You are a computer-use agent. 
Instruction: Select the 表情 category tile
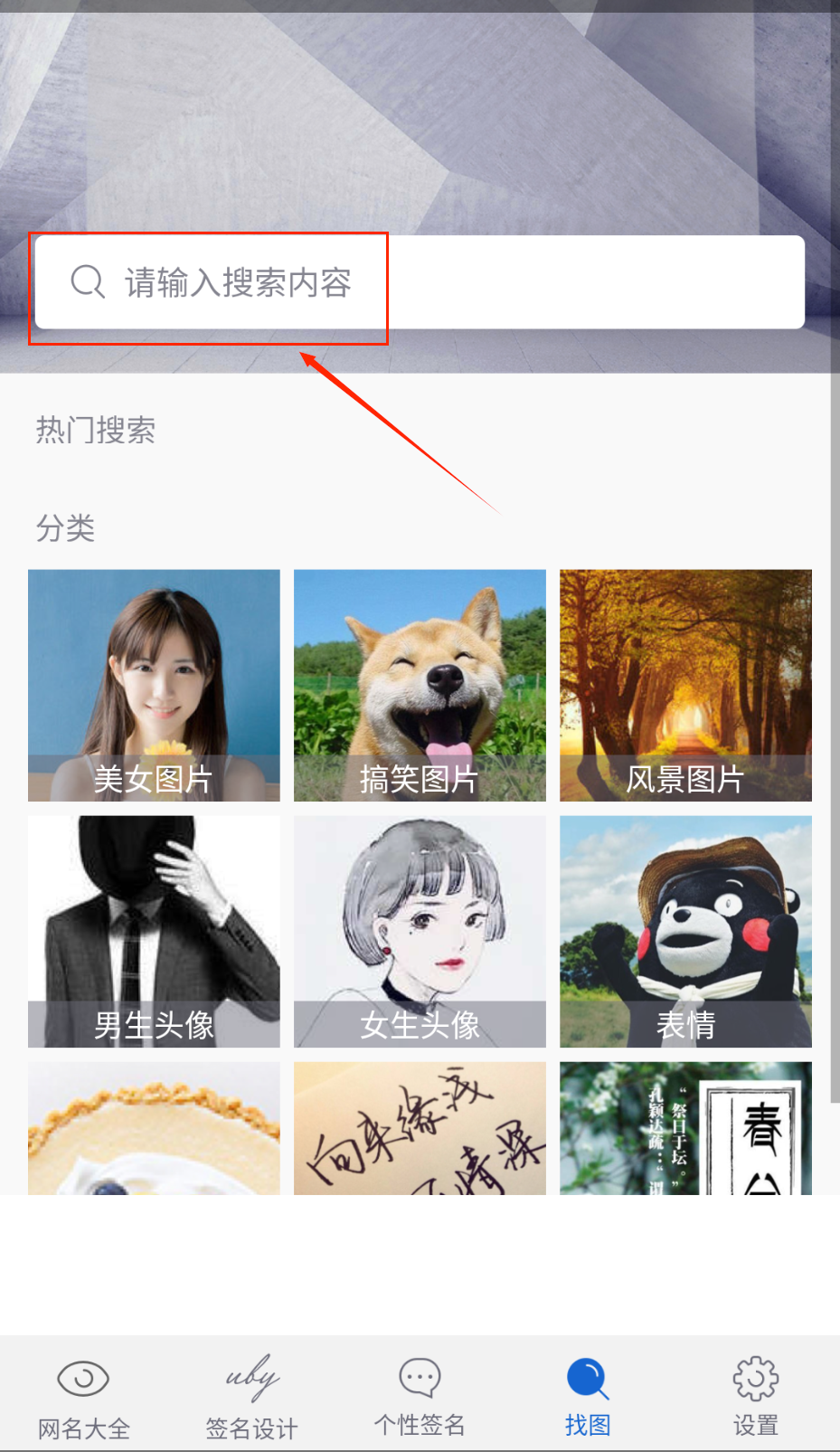point(685,931)
